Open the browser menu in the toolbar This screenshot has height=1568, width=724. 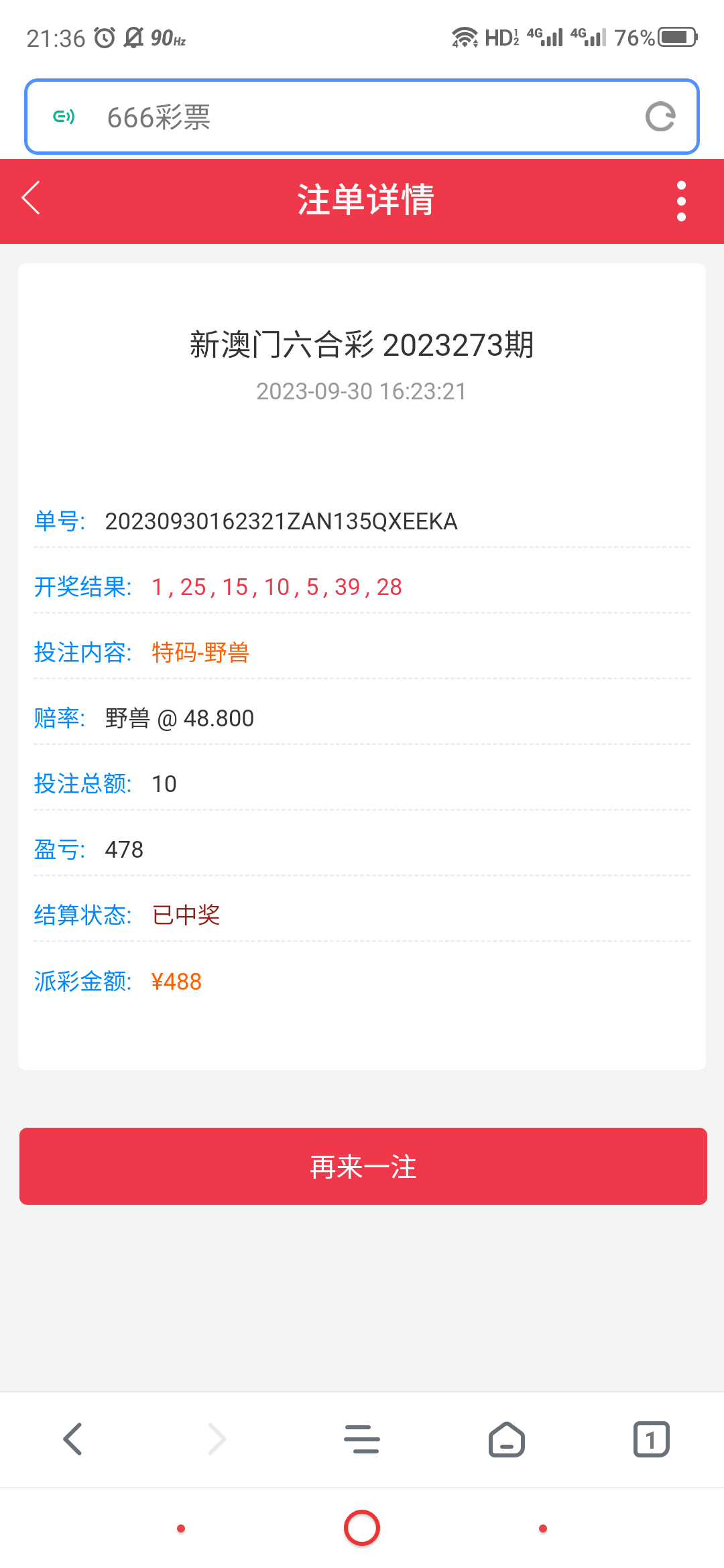(x=362, y=1439)
